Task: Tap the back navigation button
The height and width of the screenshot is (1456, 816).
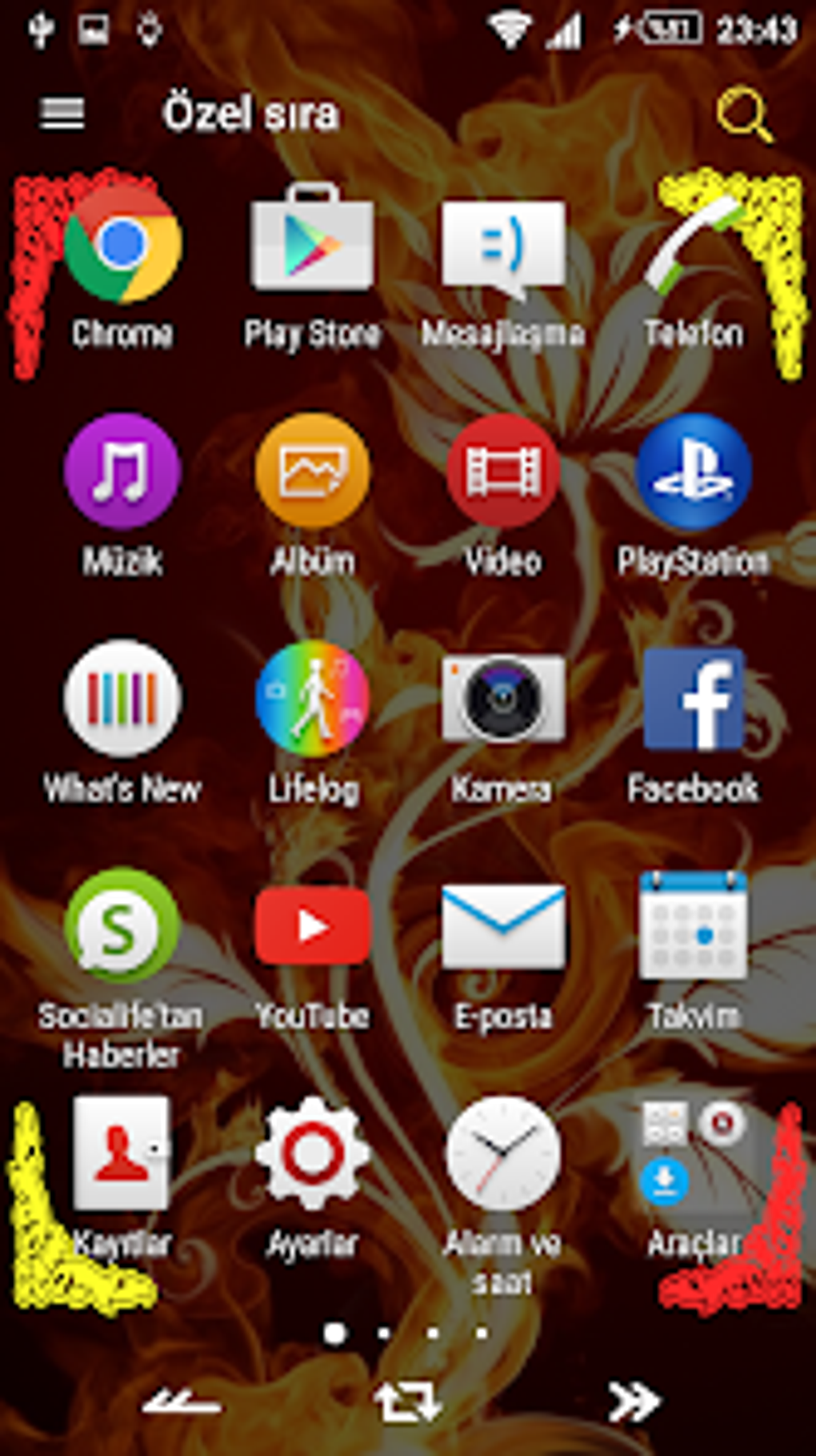Action: (182, 1402)
